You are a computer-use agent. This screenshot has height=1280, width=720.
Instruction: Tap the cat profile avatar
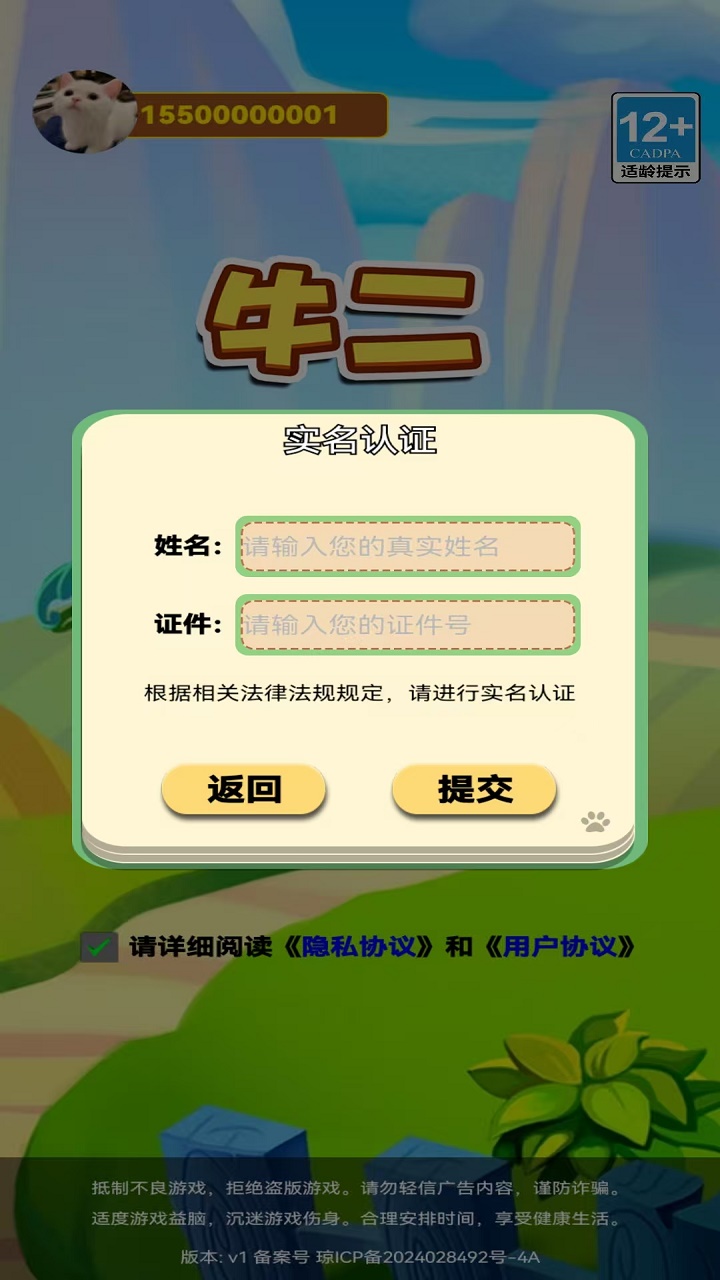coord(84,111)
